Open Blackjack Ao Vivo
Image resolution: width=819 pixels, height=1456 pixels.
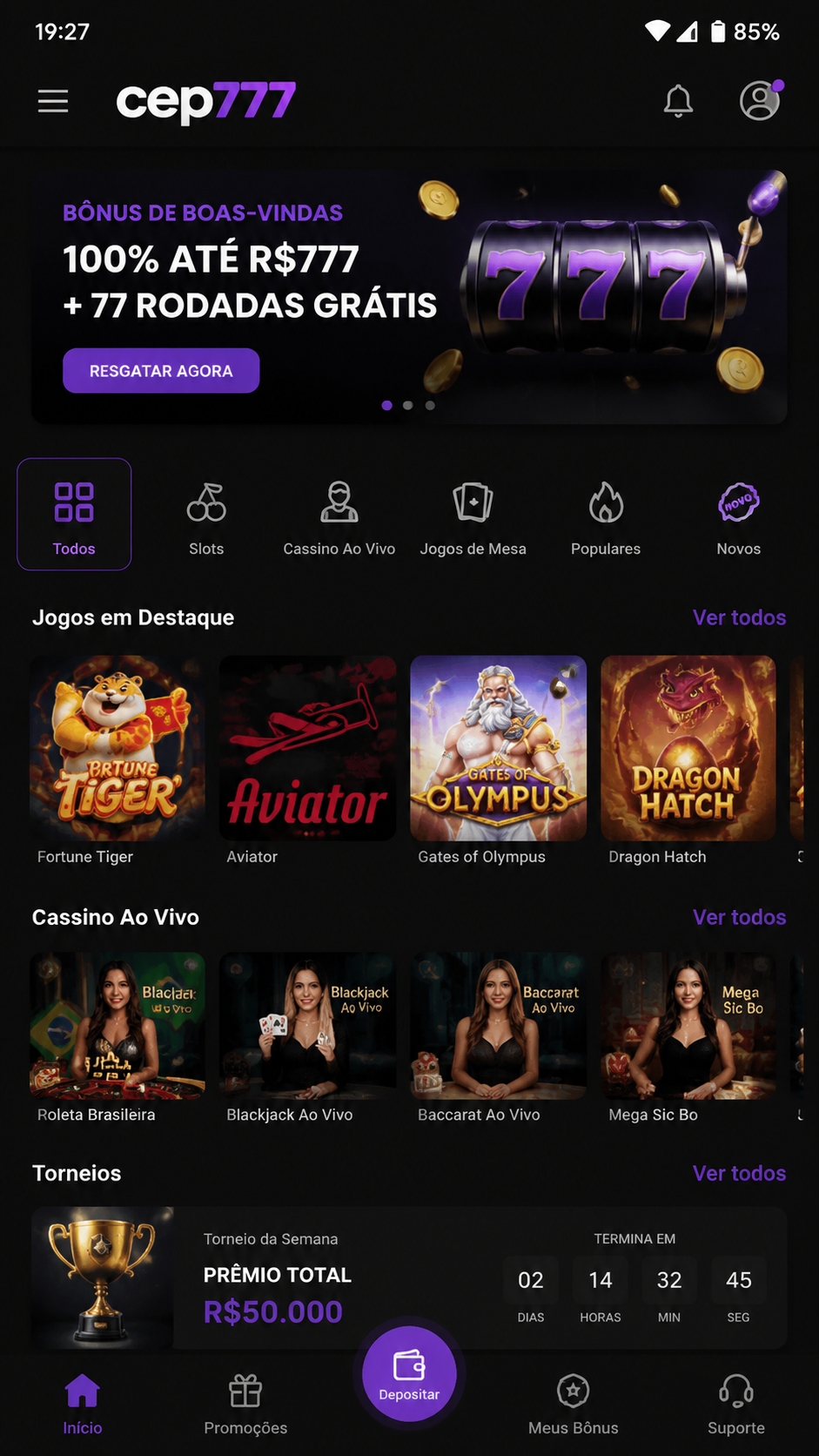pyautogui.click(x=307, y=1038)
